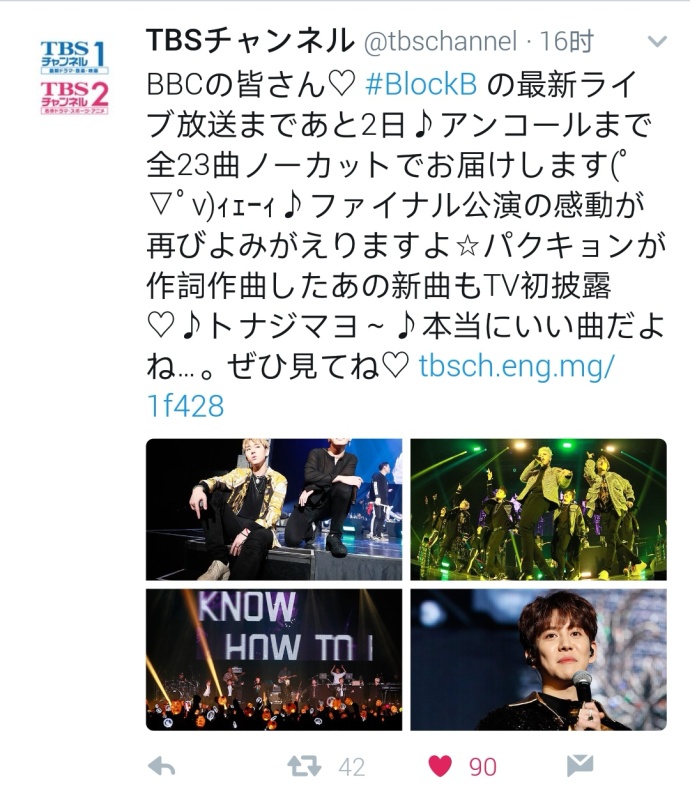View the green-lit stage performance photo
The height and width of the screenshot is (793, 690).
point(538,509)
